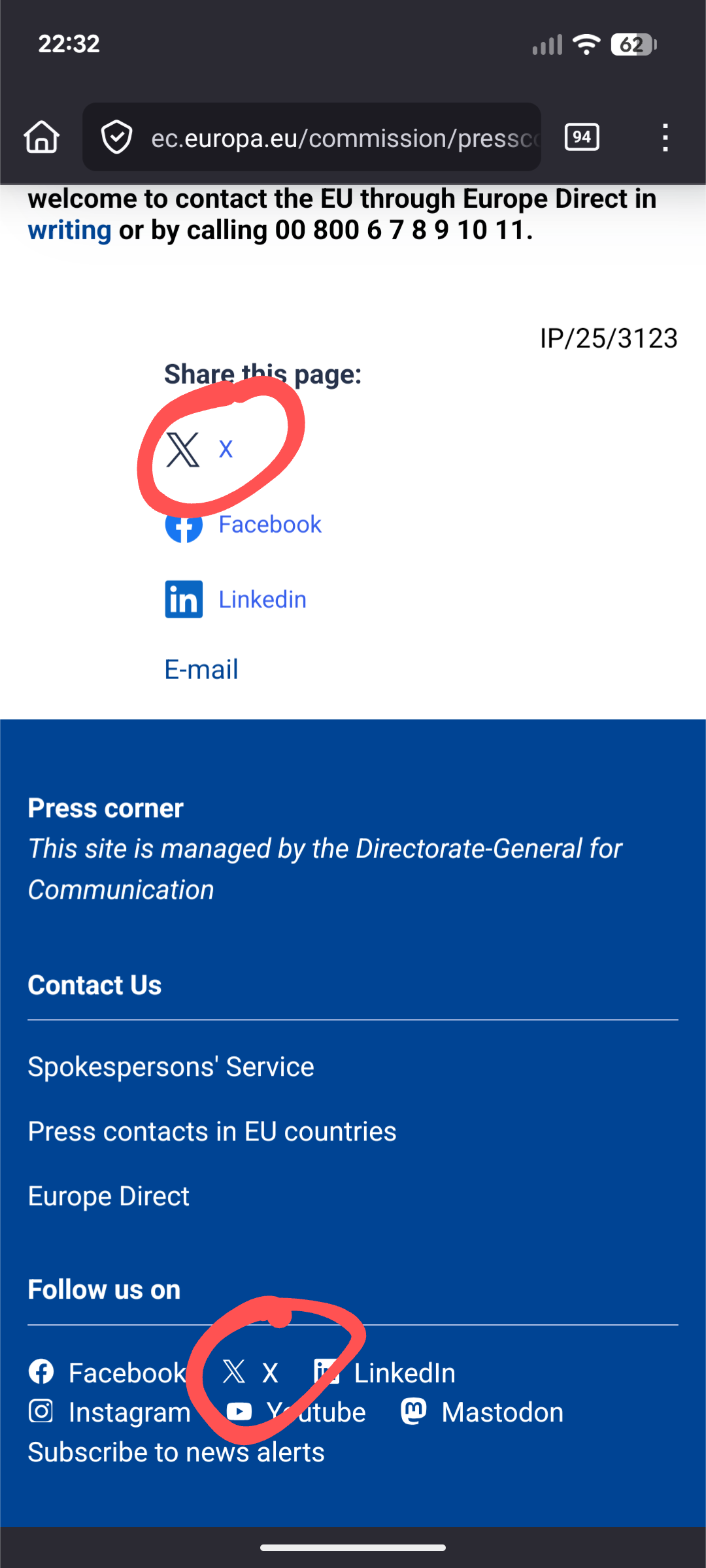Go to the browser home page
The width and height of the screenshot is (706, 1568).
[x=42, y=137]
